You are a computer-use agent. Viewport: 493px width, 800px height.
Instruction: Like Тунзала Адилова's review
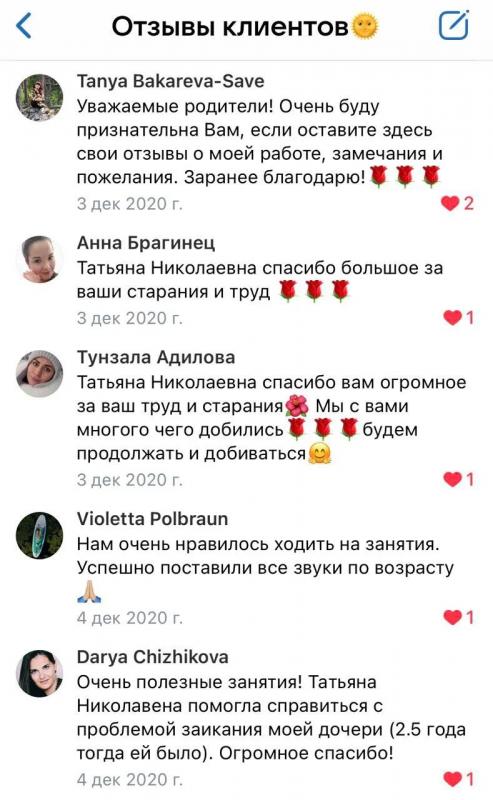tap(459, 479)
